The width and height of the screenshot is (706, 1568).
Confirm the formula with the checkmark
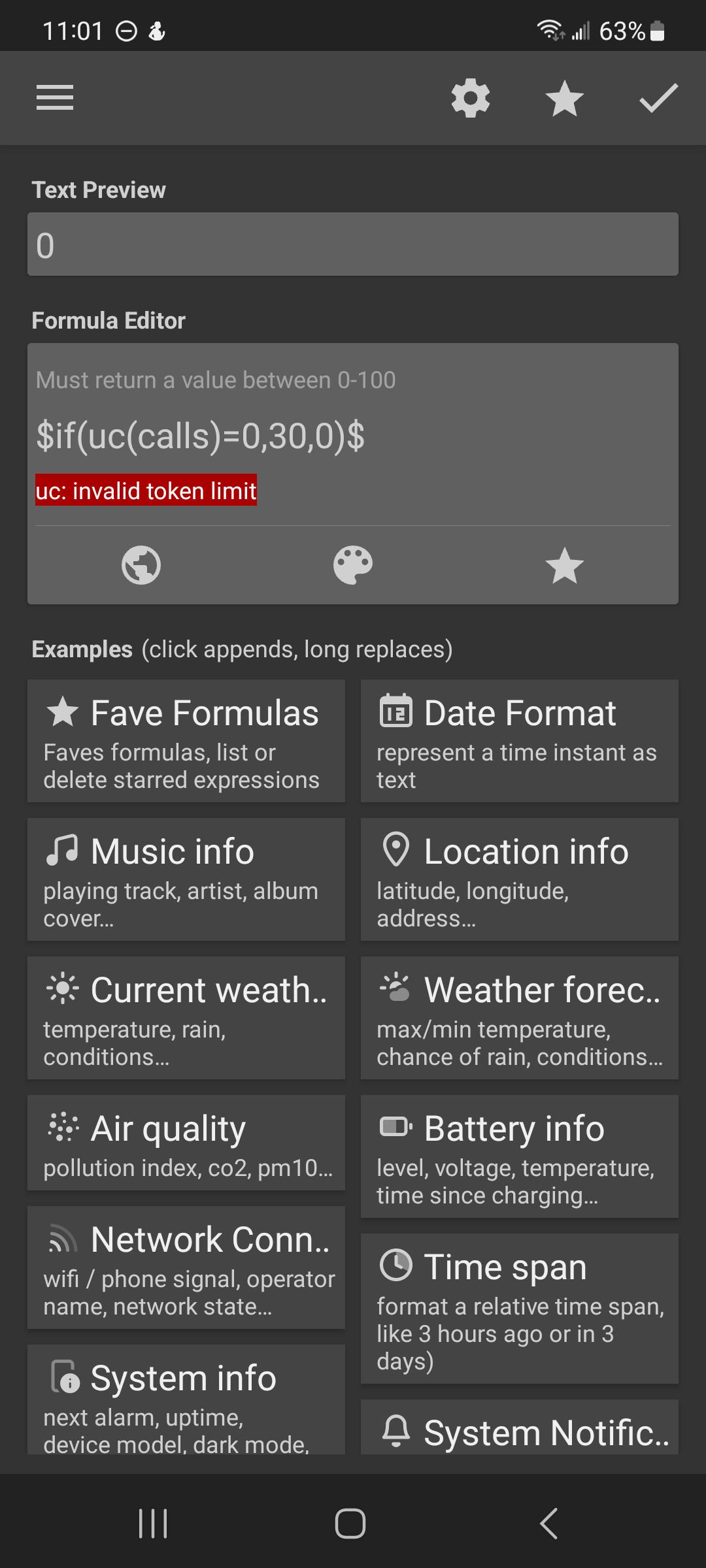(658, 99)
